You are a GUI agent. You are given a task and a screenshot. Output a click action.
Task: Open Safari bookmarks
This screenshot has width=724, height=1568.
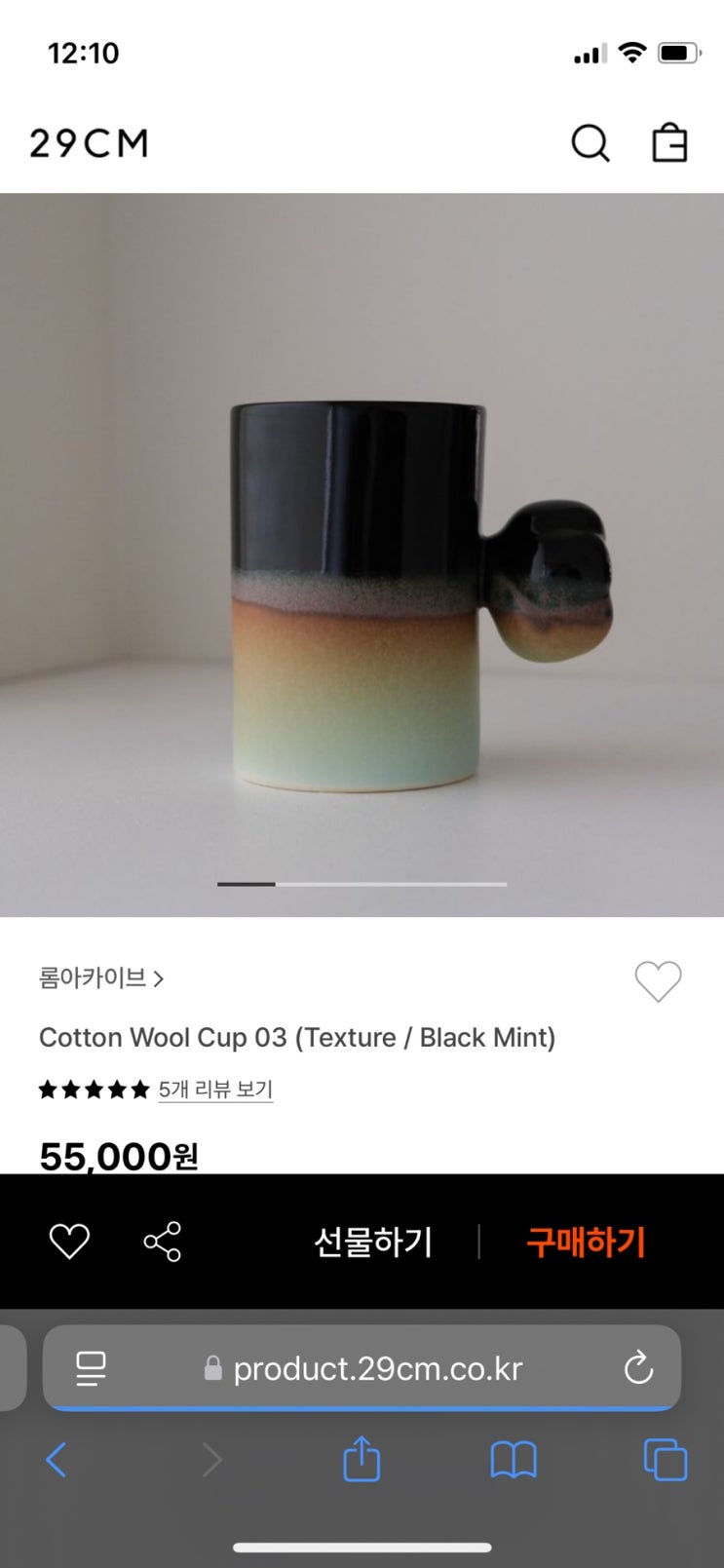514,1460
